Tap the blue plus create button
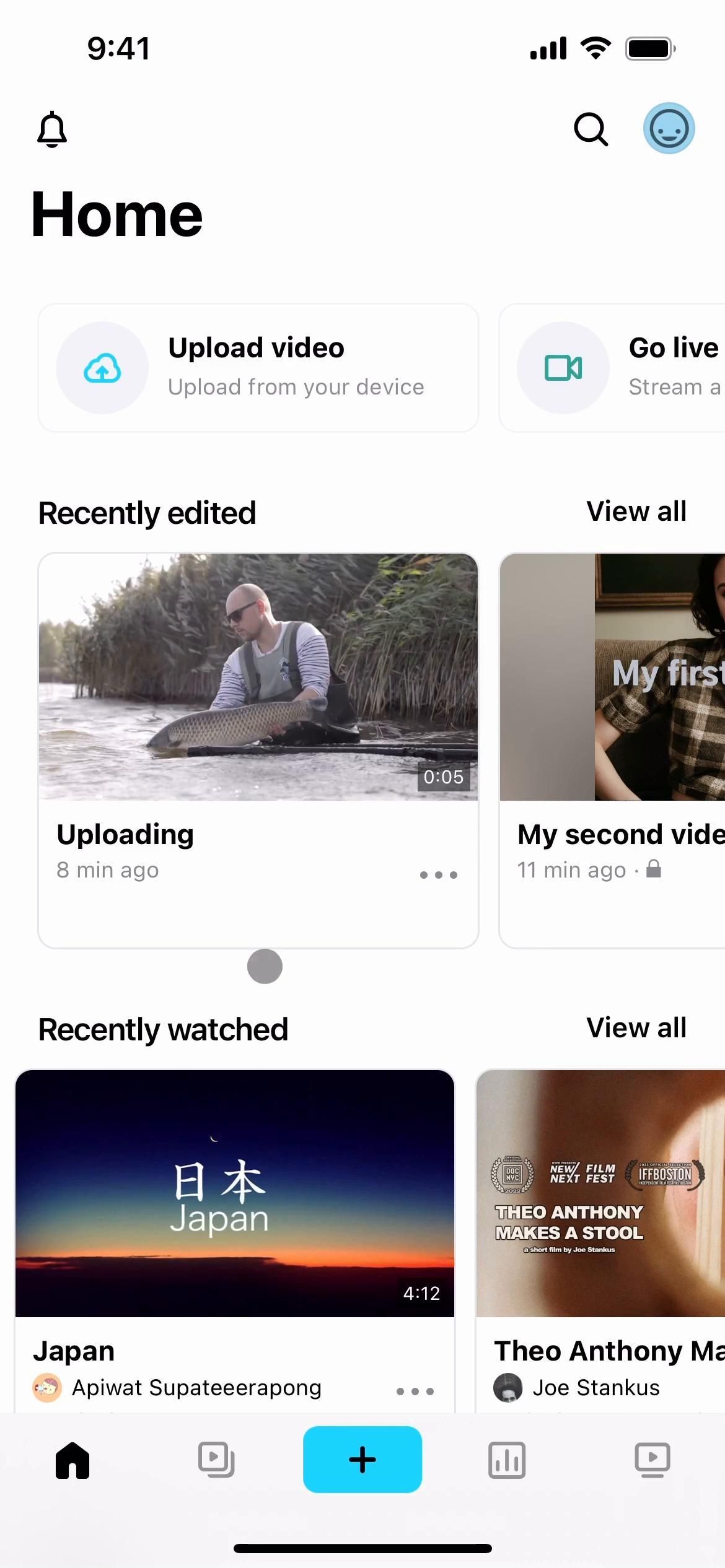The image size is (725, 1568). pyautogui.click(x=362, y=1460)
